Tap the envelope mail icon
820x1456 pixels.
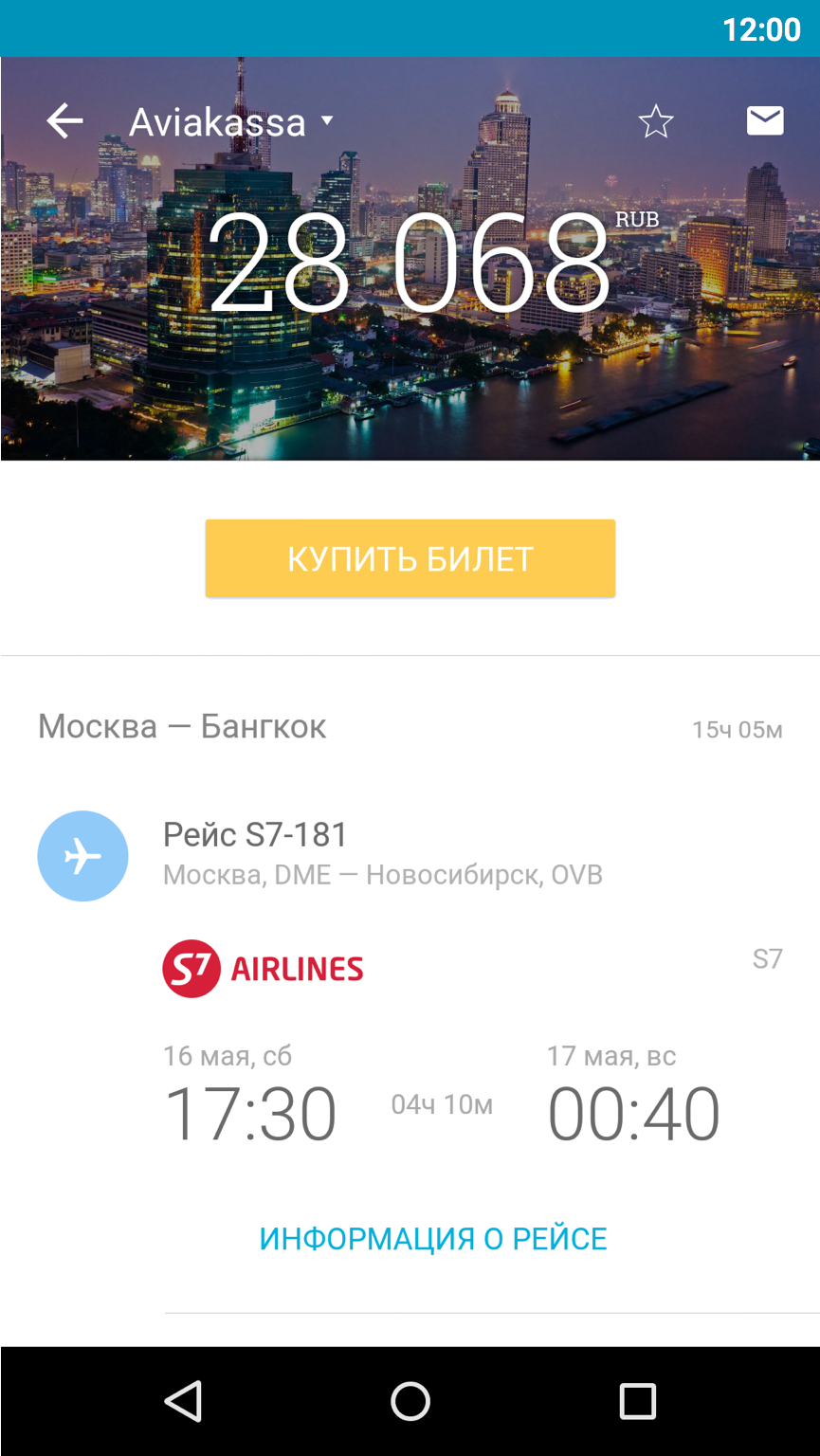coord(764,120)
